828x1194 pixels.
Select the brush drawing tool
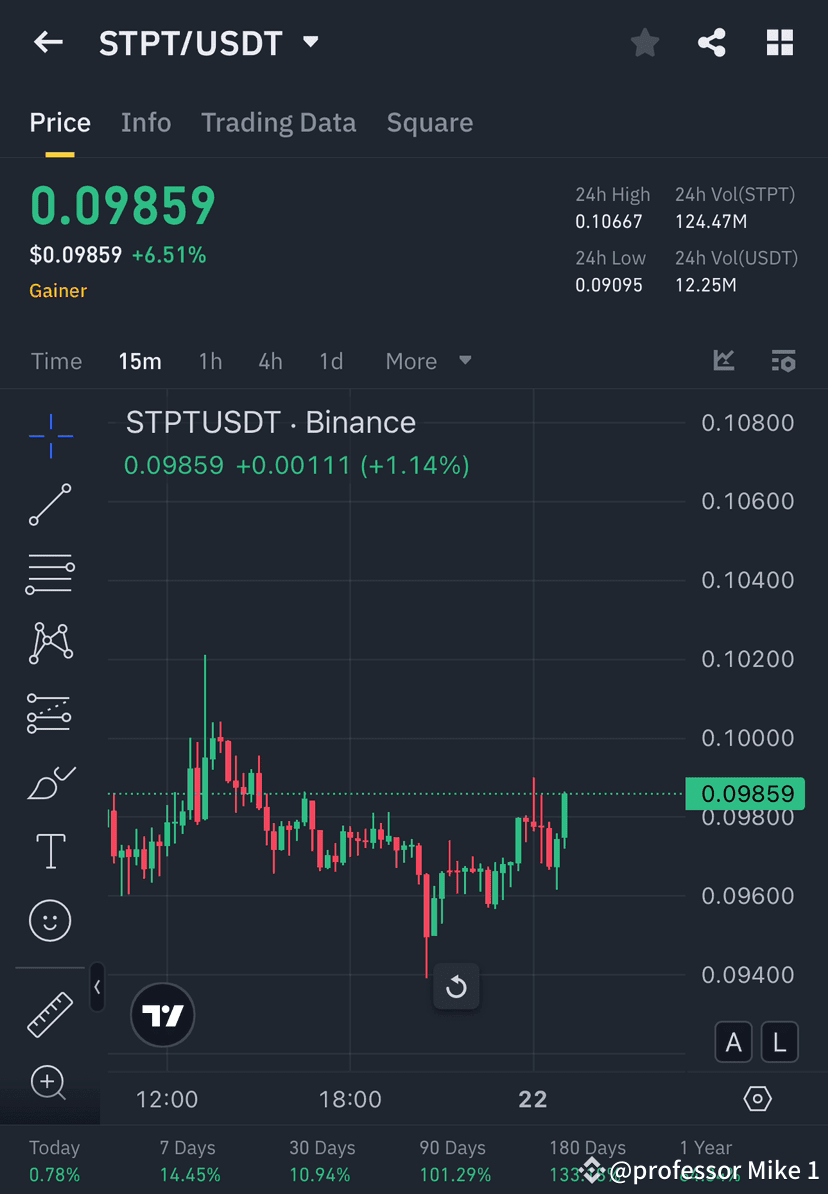[50, 781]
